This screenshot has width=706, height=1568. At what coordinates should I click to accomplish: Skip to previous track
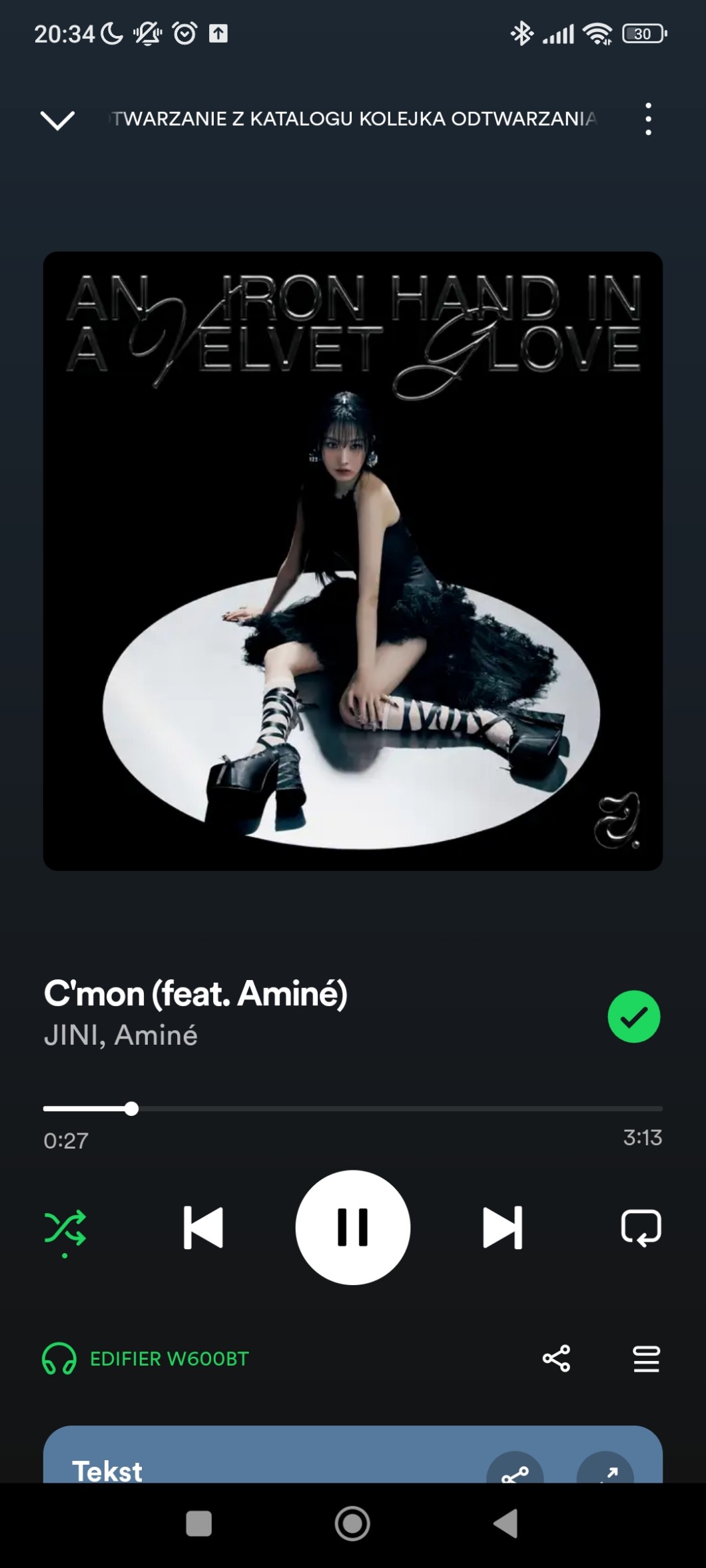(x=203, y=1228)
